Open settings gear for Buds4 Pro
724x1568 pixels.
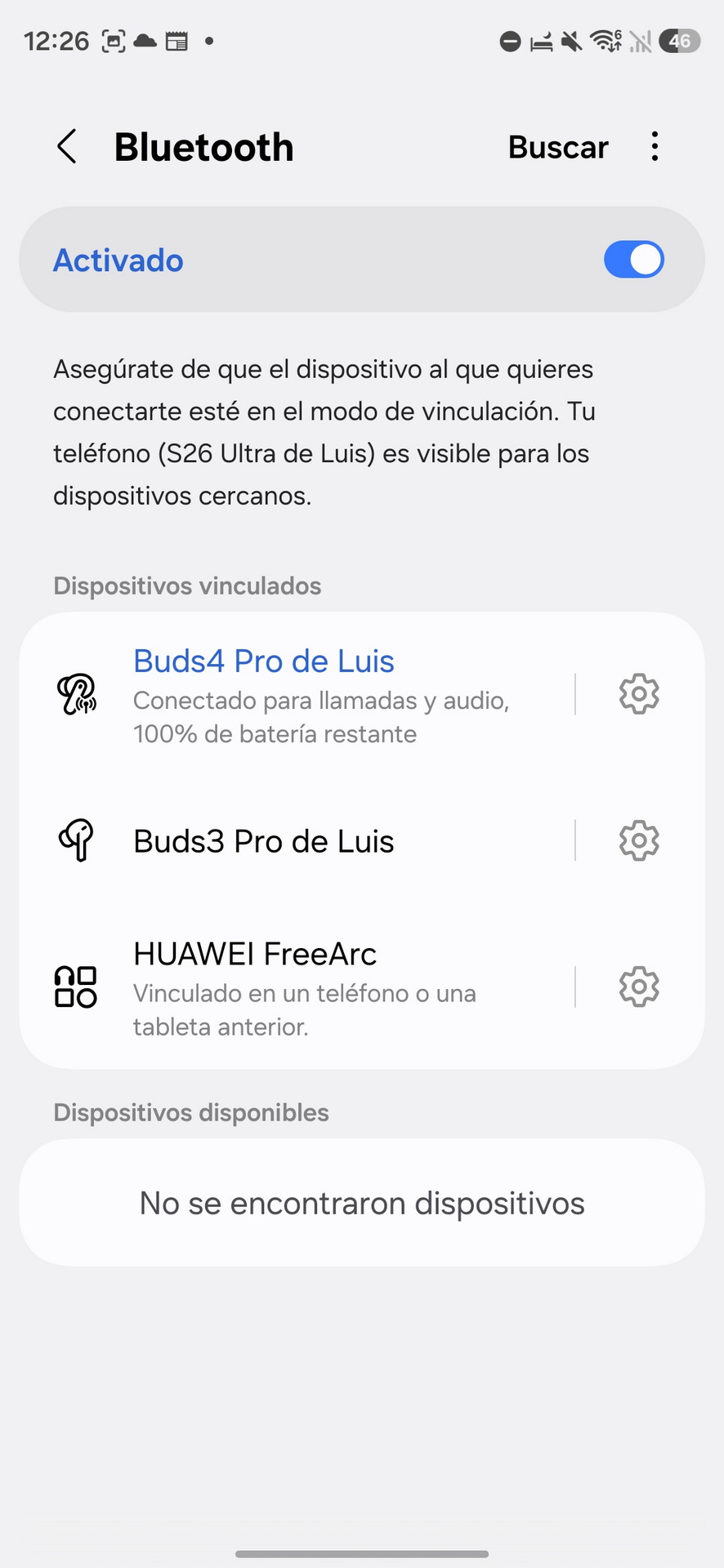coord(639,694)
